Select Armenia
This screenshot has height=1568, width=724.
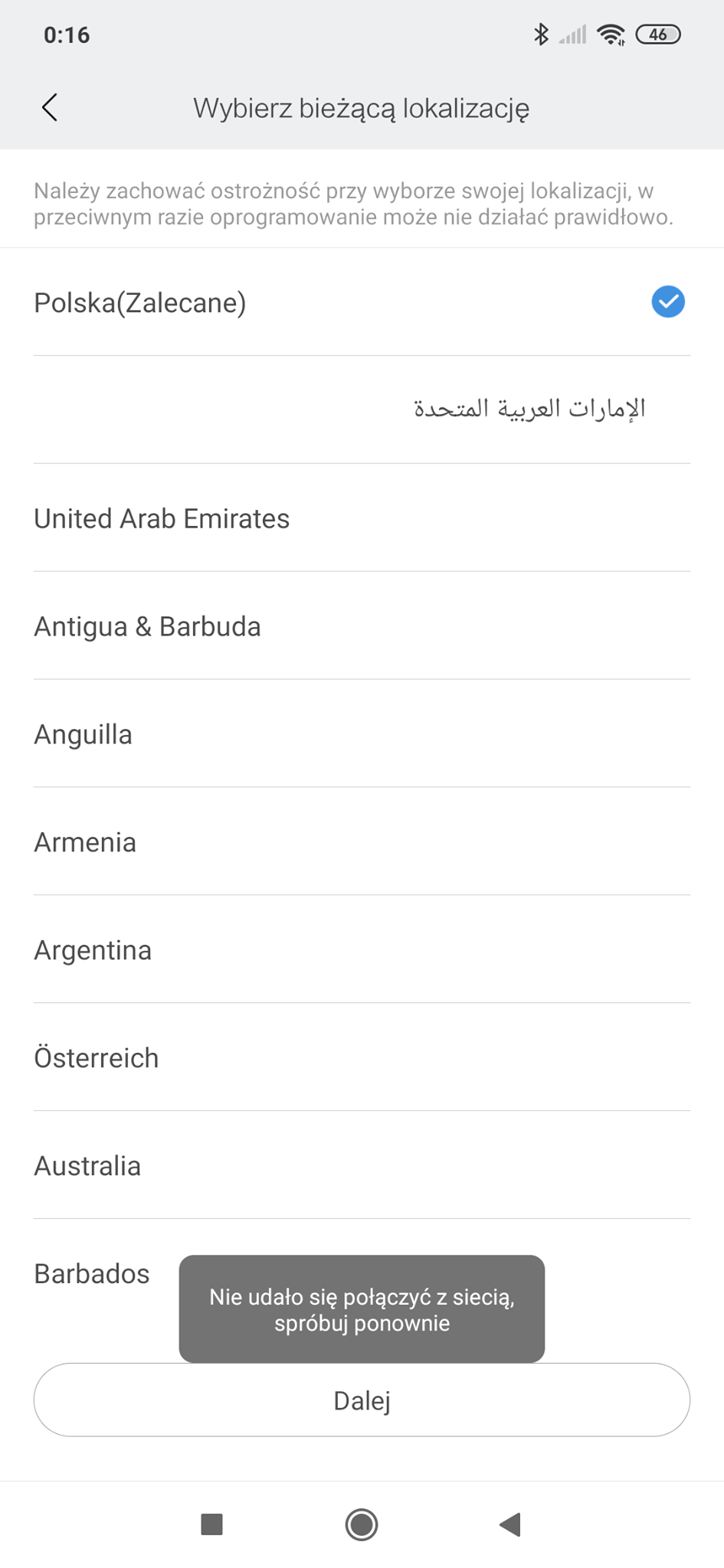tap(362, 842)
